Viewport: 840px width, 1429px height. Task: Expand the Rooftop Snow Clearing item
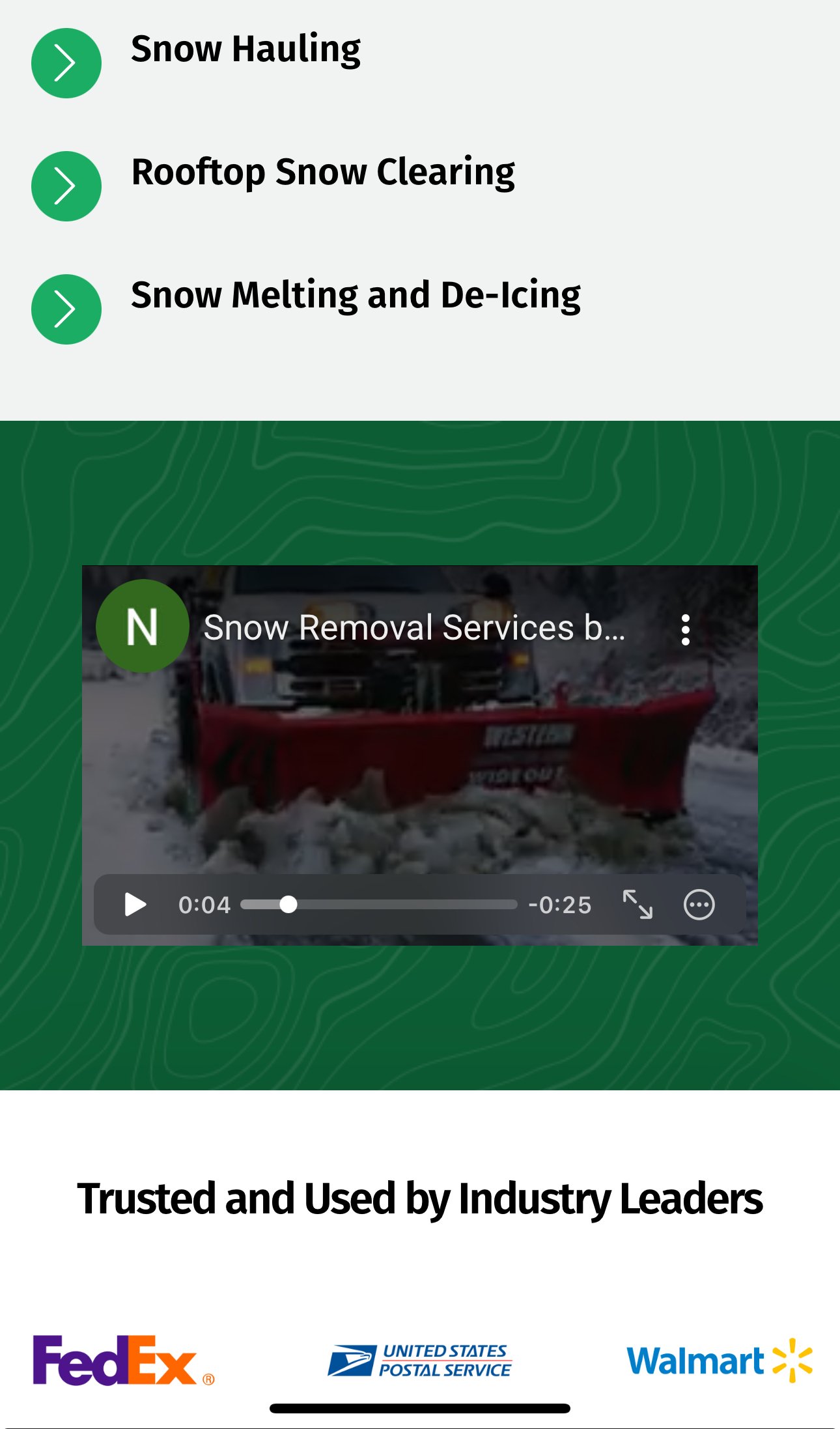click(66, 186)
